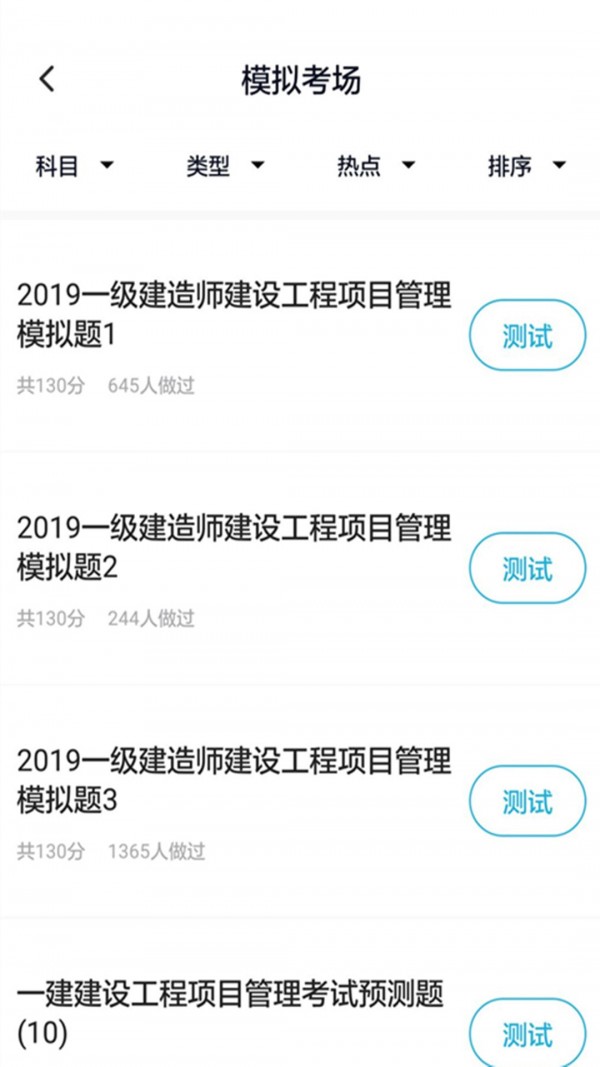Begin 测试 for 模拟题3
This screenshot has width=600, height=1067.
527,802
